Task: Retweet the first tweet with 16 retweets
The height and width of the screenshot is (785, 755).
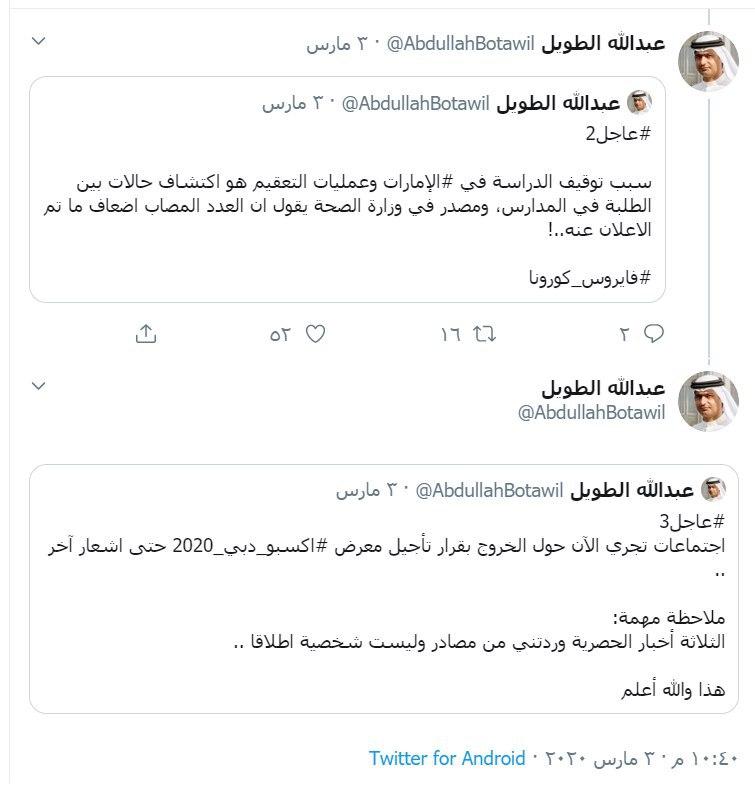Action: pos(484,333)
